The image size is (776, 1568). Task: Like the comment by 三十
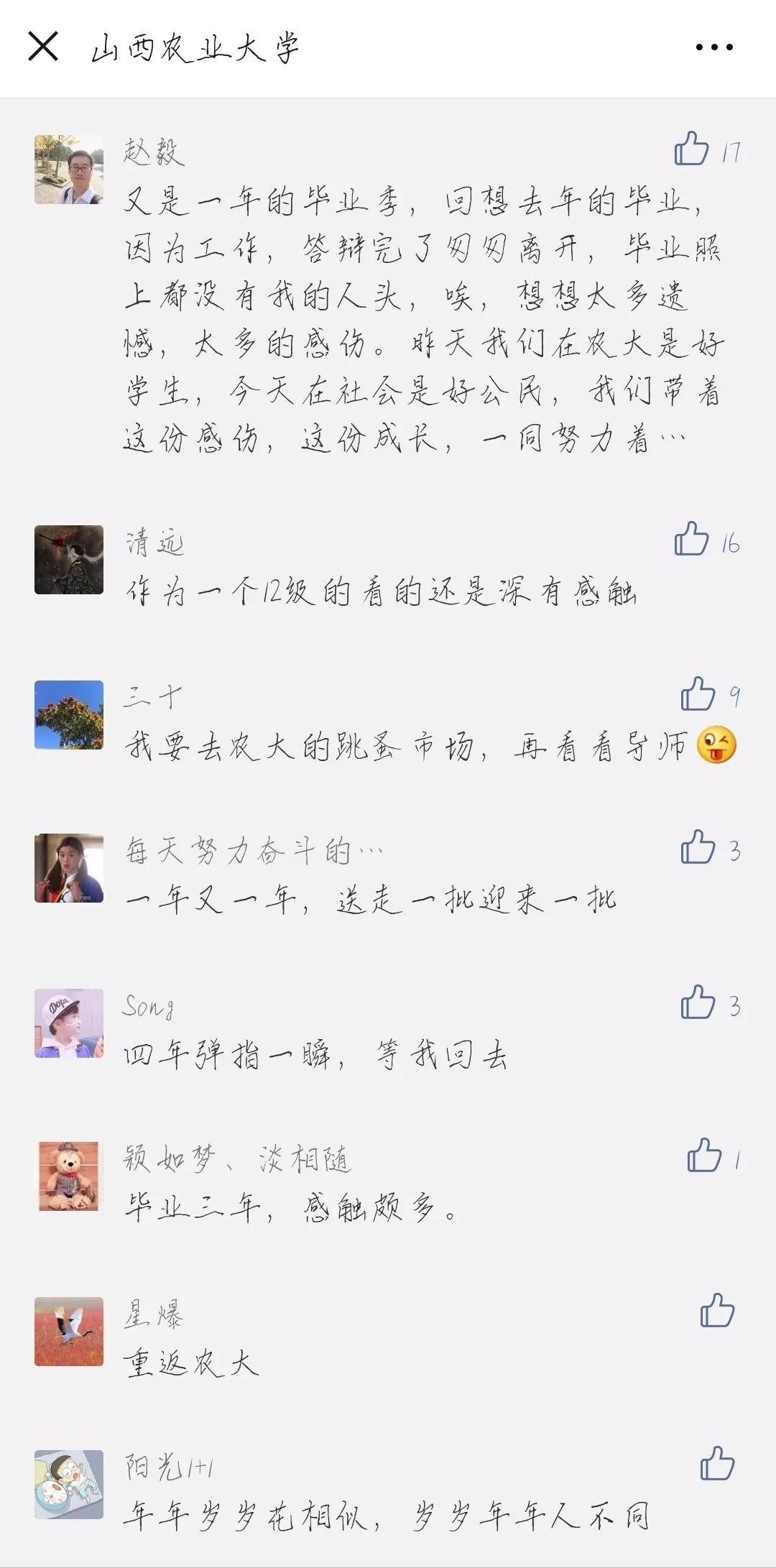click(x=698, y=695)
